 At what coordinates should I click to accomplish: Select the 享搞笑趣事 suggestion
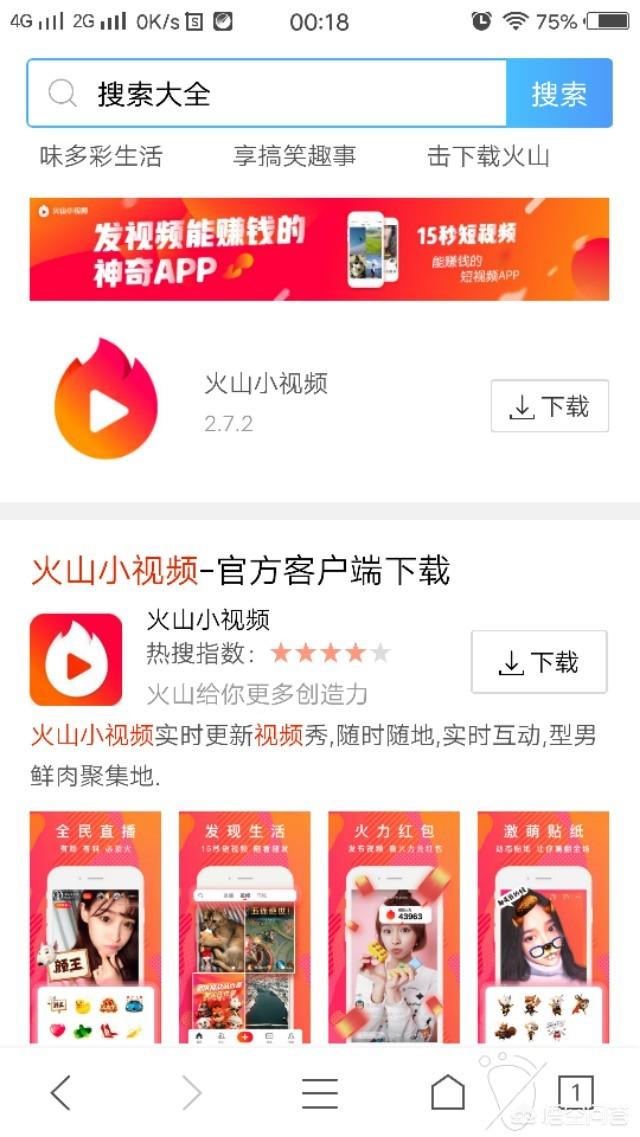(x=295, y=157)
